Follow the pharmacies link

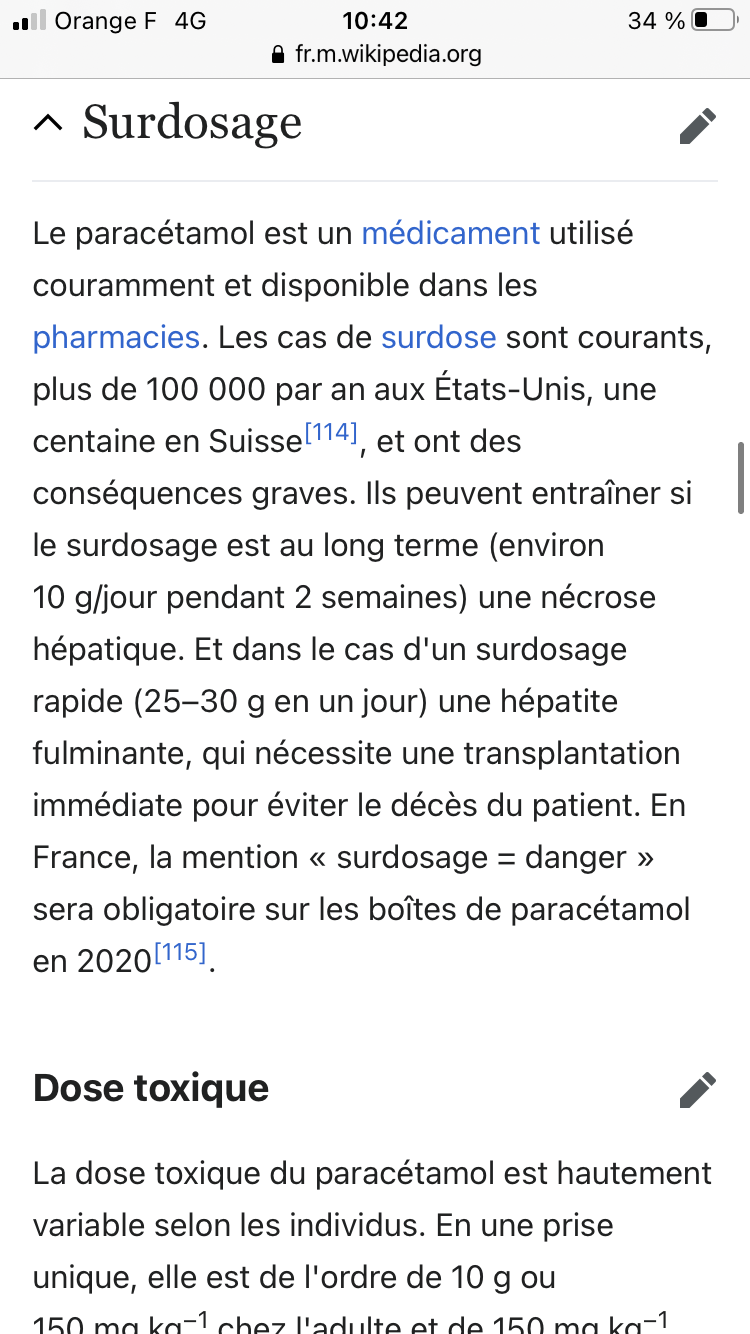(116, 337)
